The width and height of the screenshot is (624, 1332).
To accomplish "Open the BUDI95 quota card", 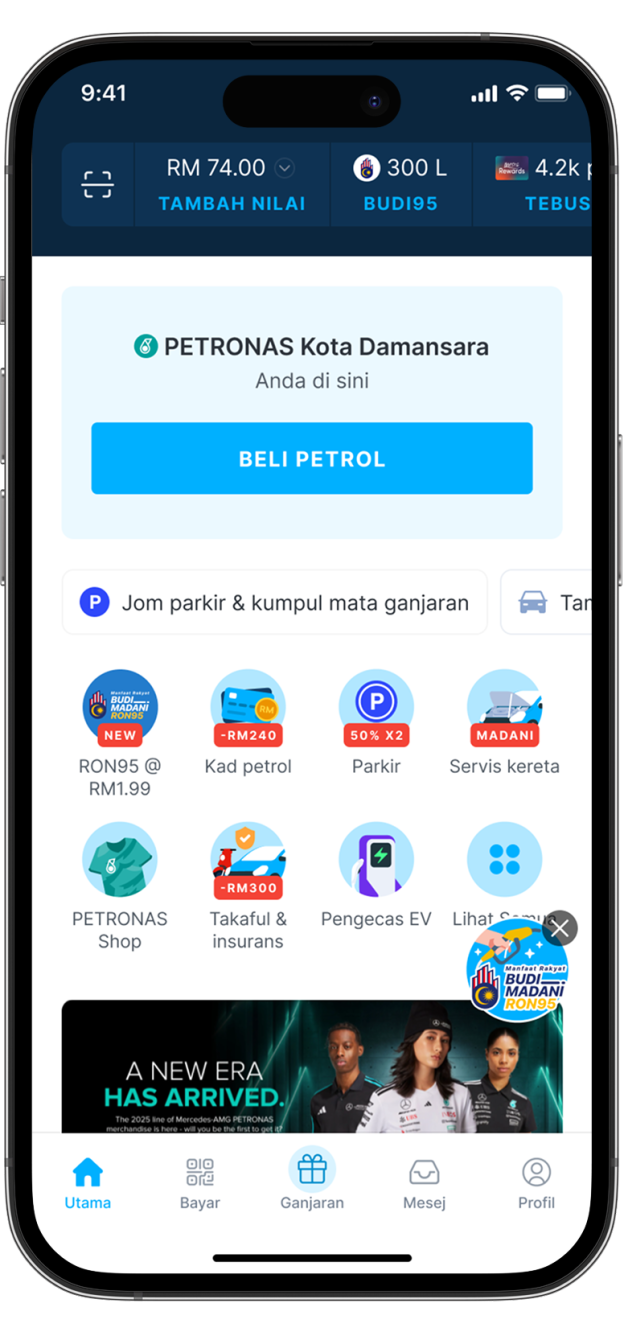I will pos(400,185).
